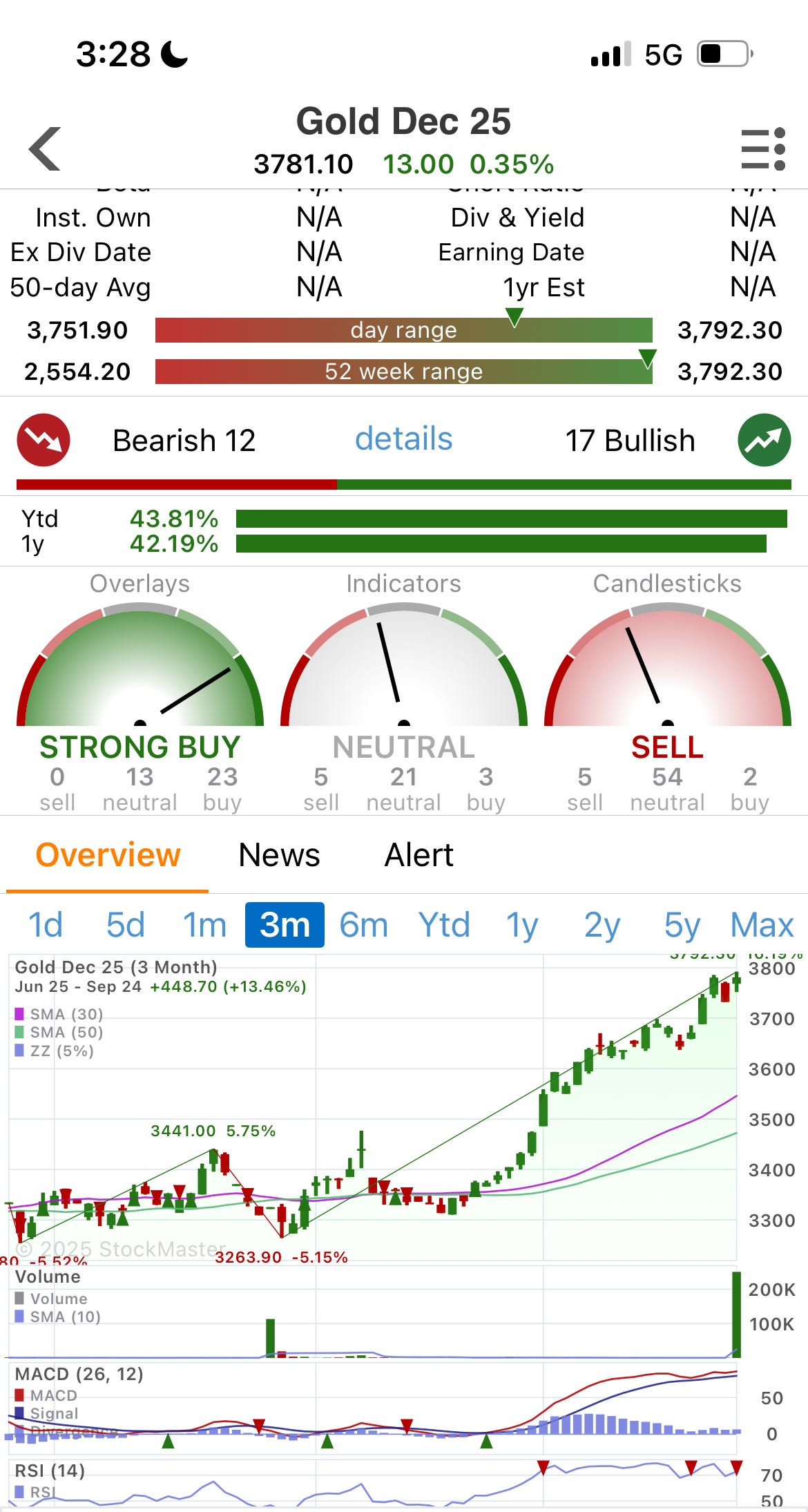Go back using the arrow icon
This screenshot has height=1512, width=808.
click(46, 149)
